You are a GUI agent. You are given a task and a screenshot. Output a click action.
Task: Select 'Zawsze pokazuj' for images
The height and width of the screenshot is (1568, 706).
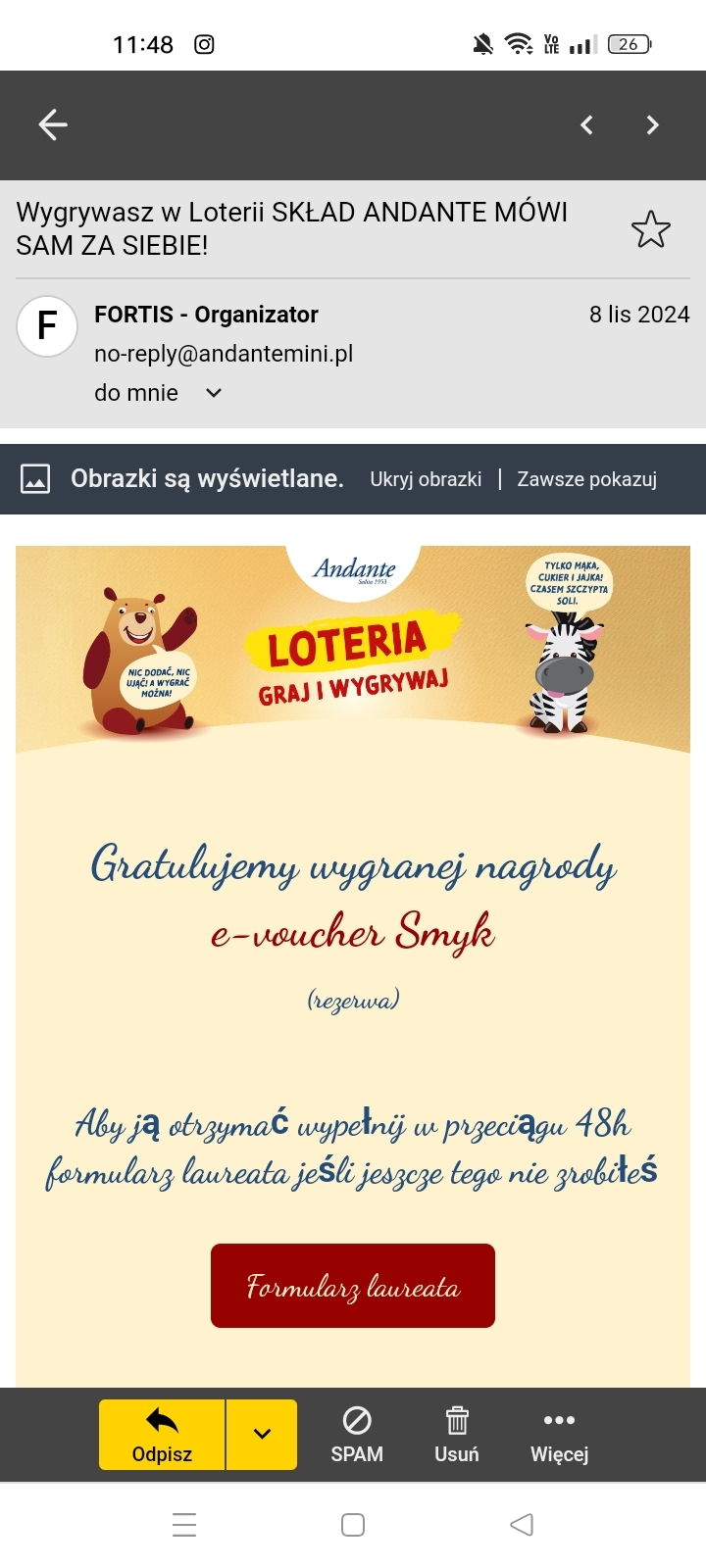586,479
